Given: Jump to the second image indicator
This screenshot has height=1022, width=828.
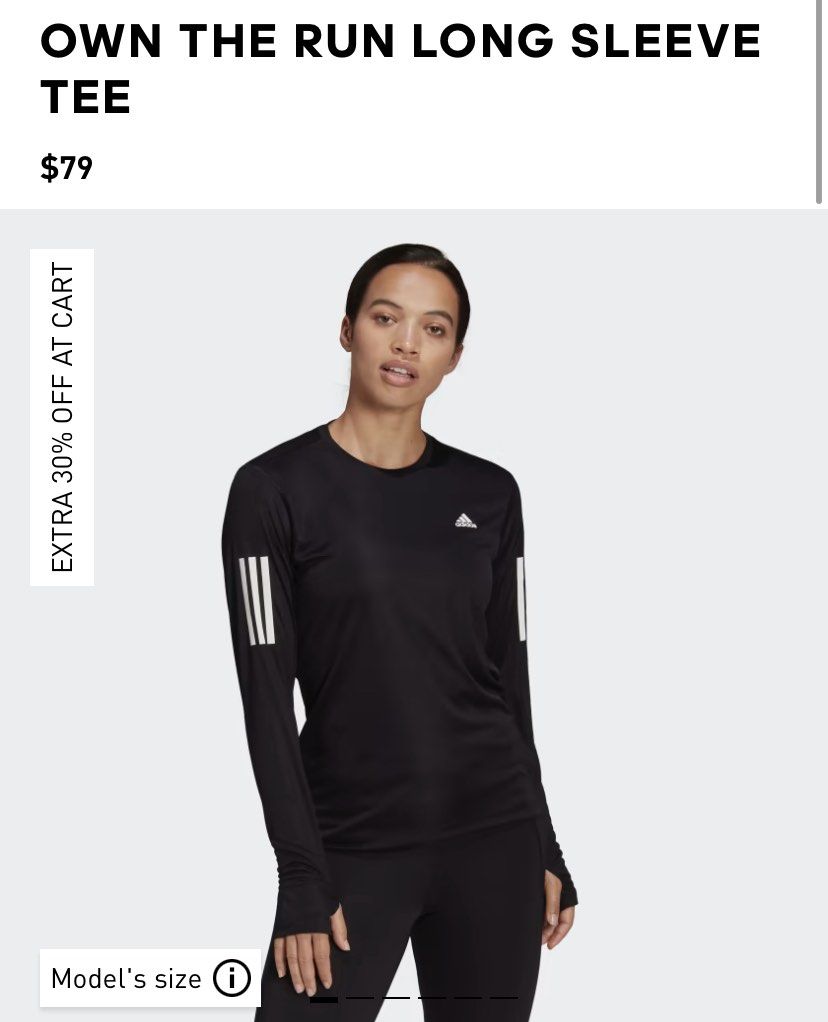Looking at the screenshot, I should point(360,998).
